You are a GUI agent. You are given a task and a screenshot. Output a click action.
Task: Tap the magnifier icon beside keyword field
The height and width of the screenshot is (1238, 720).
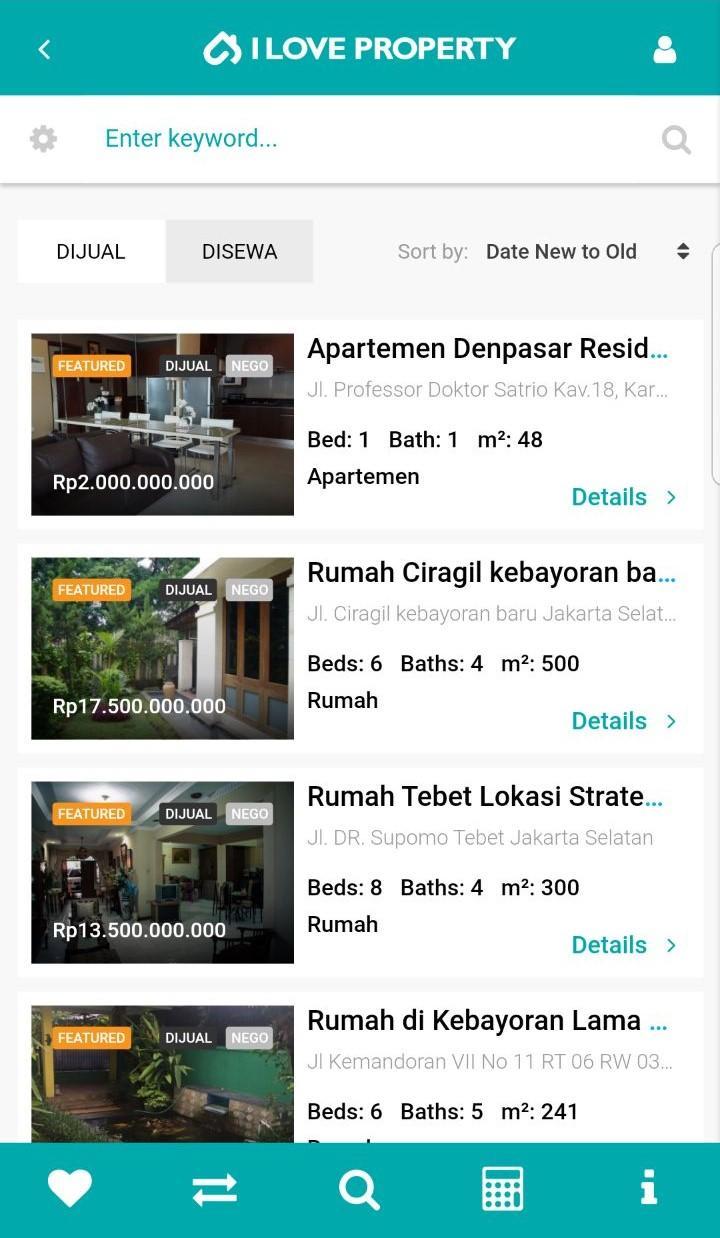tap(676, 140)
